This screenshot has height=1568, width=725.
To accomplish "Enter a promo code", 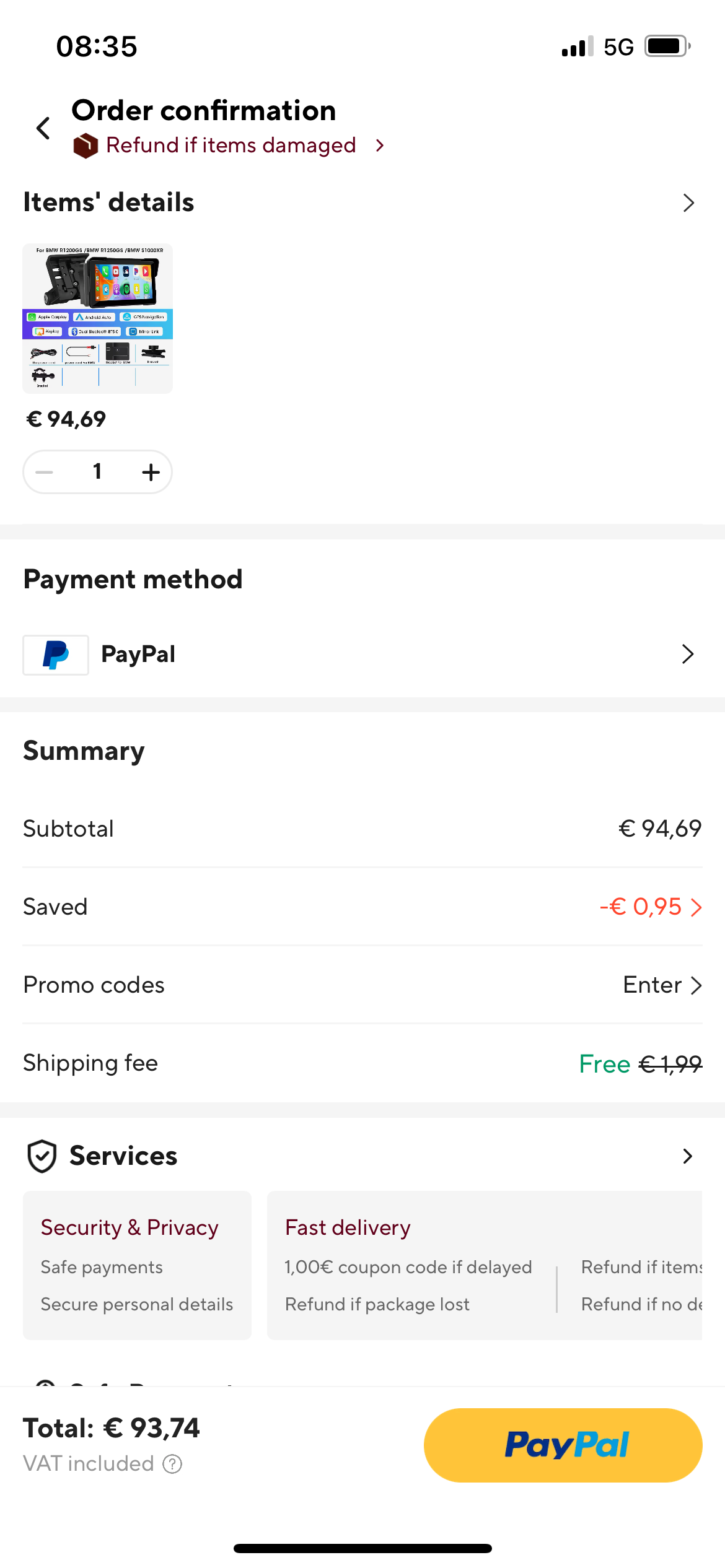I will [662, 985].
